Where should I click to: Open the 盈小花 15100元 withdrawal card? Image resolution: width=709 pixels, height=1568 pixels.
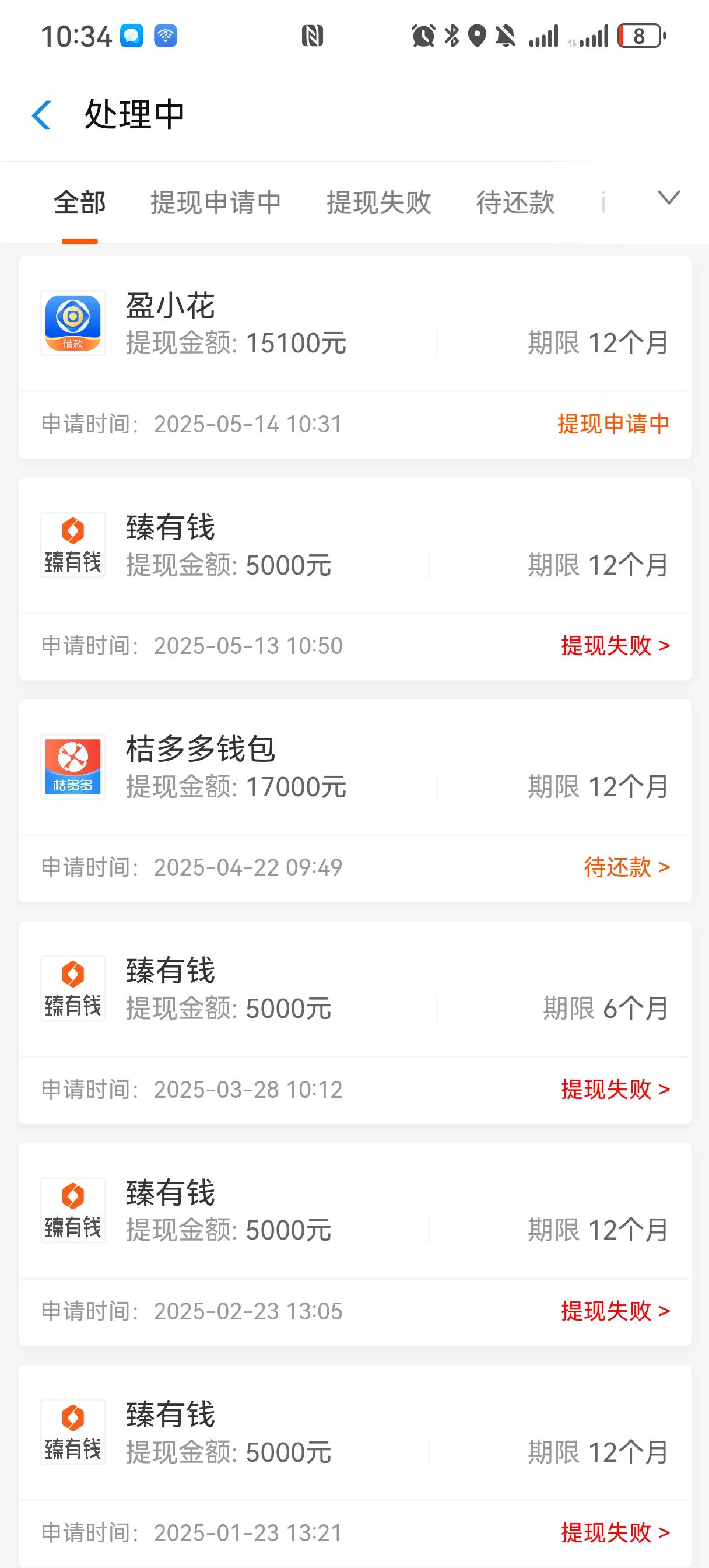[355, 358]
